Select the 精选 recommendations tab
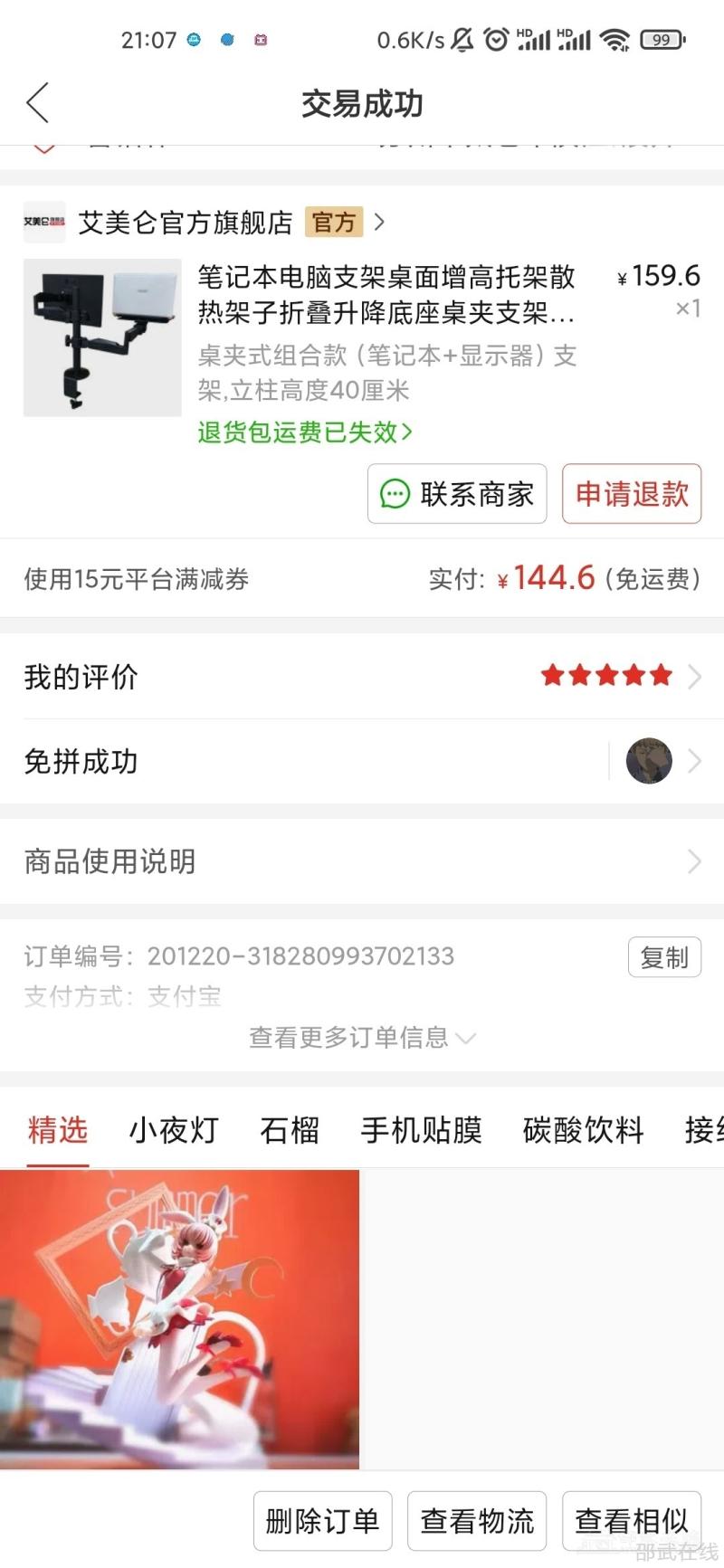724x1568 pixels. 58,1130
